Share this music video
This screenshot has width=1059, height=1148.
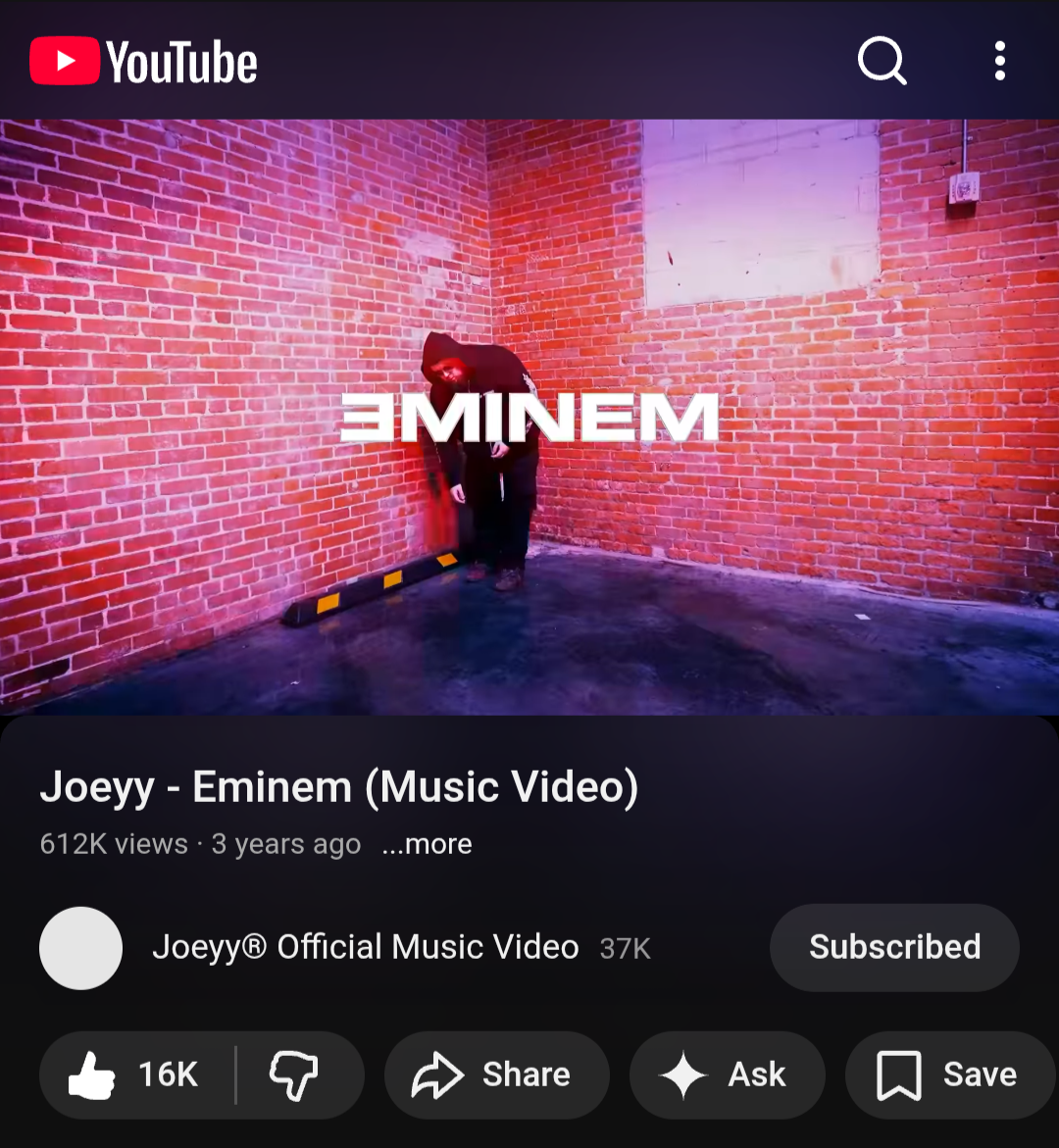[x=496, y=1074]
